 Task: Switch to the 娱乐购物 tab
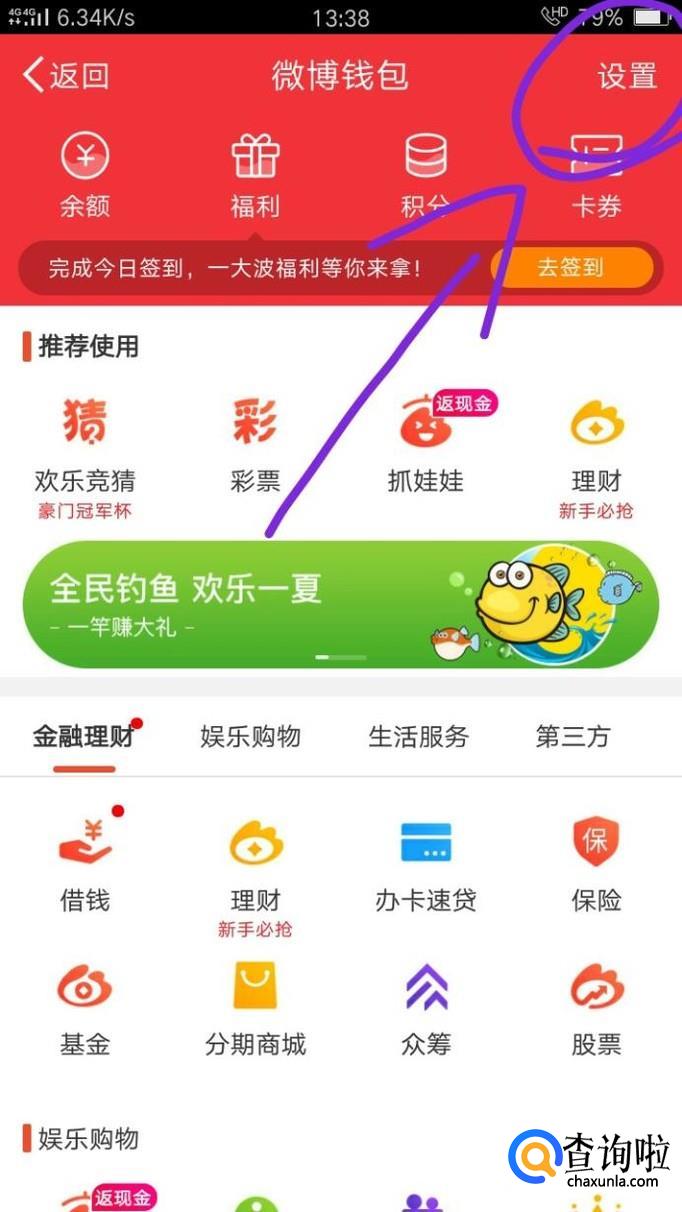coord(250,737)
